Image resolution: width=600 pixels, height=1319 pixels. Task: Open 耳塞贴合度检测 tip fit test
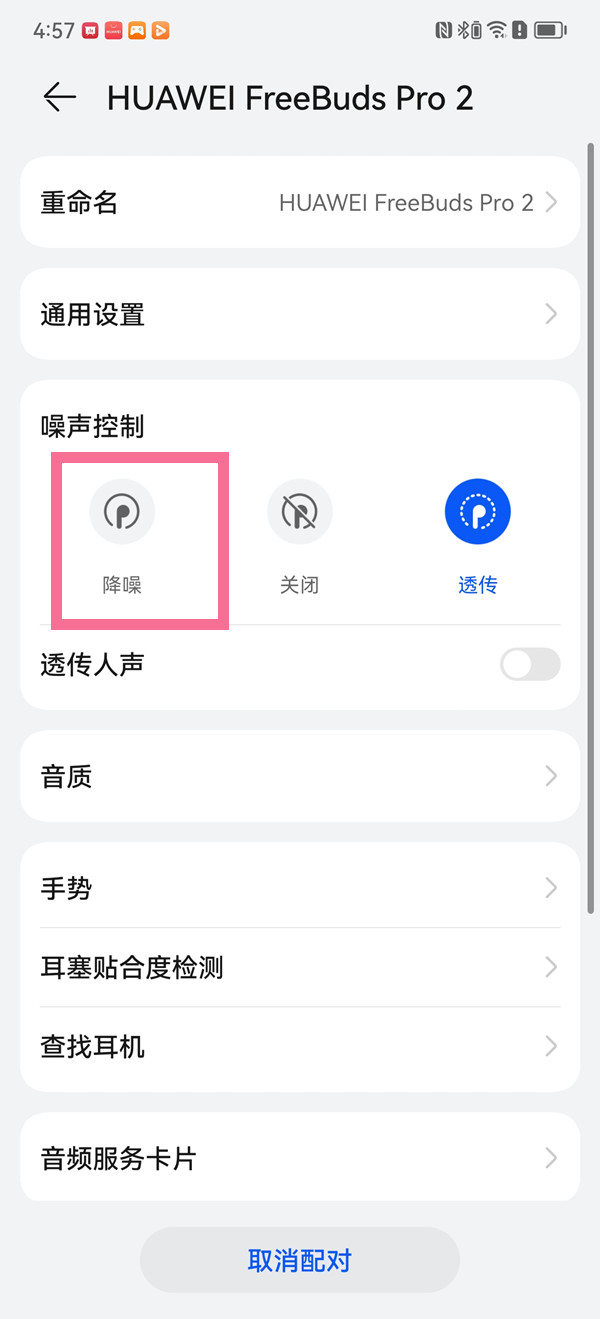click(300, 967)
